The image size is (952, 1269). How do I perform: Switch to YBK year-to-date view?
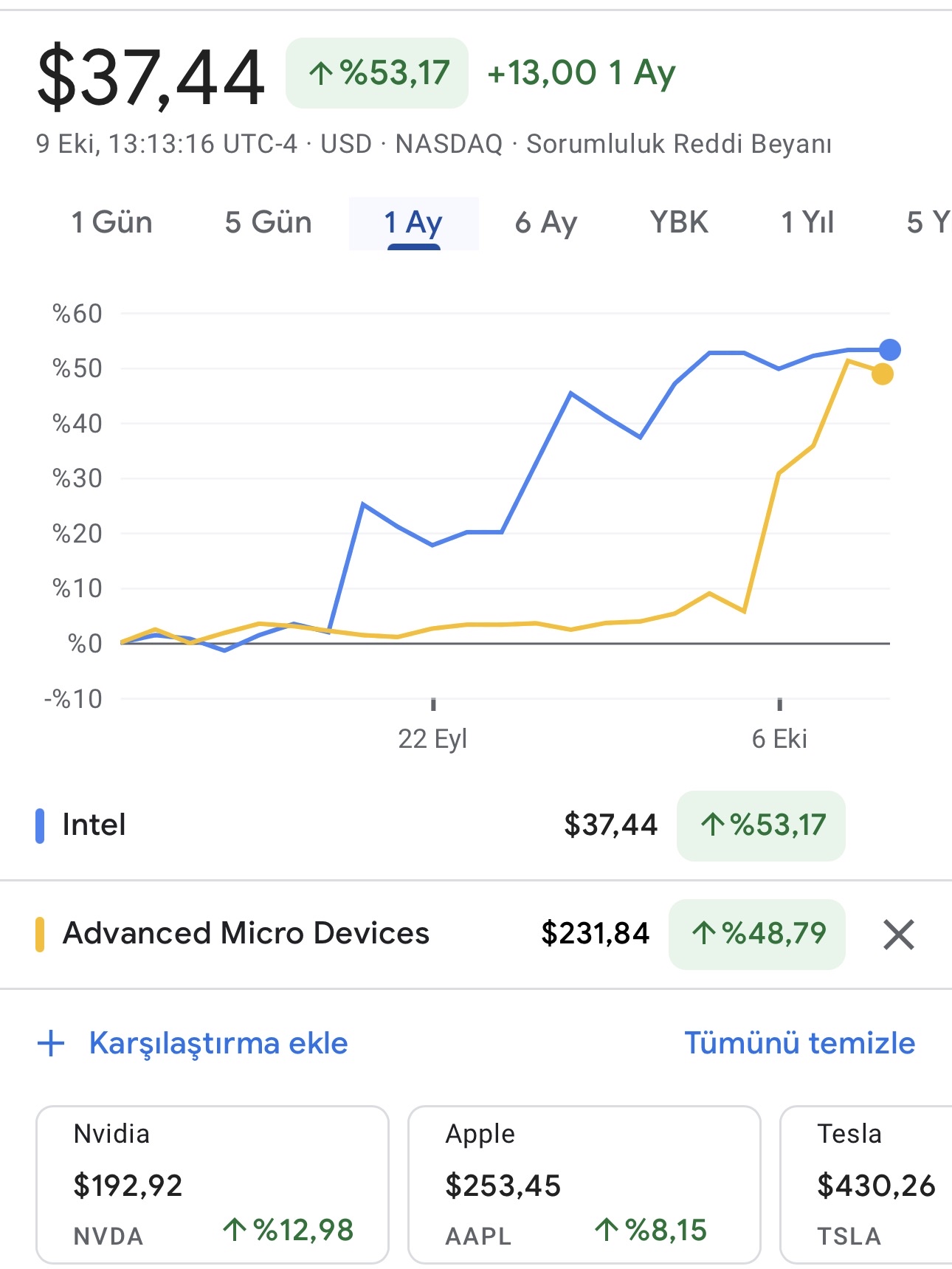pos(679,222)
